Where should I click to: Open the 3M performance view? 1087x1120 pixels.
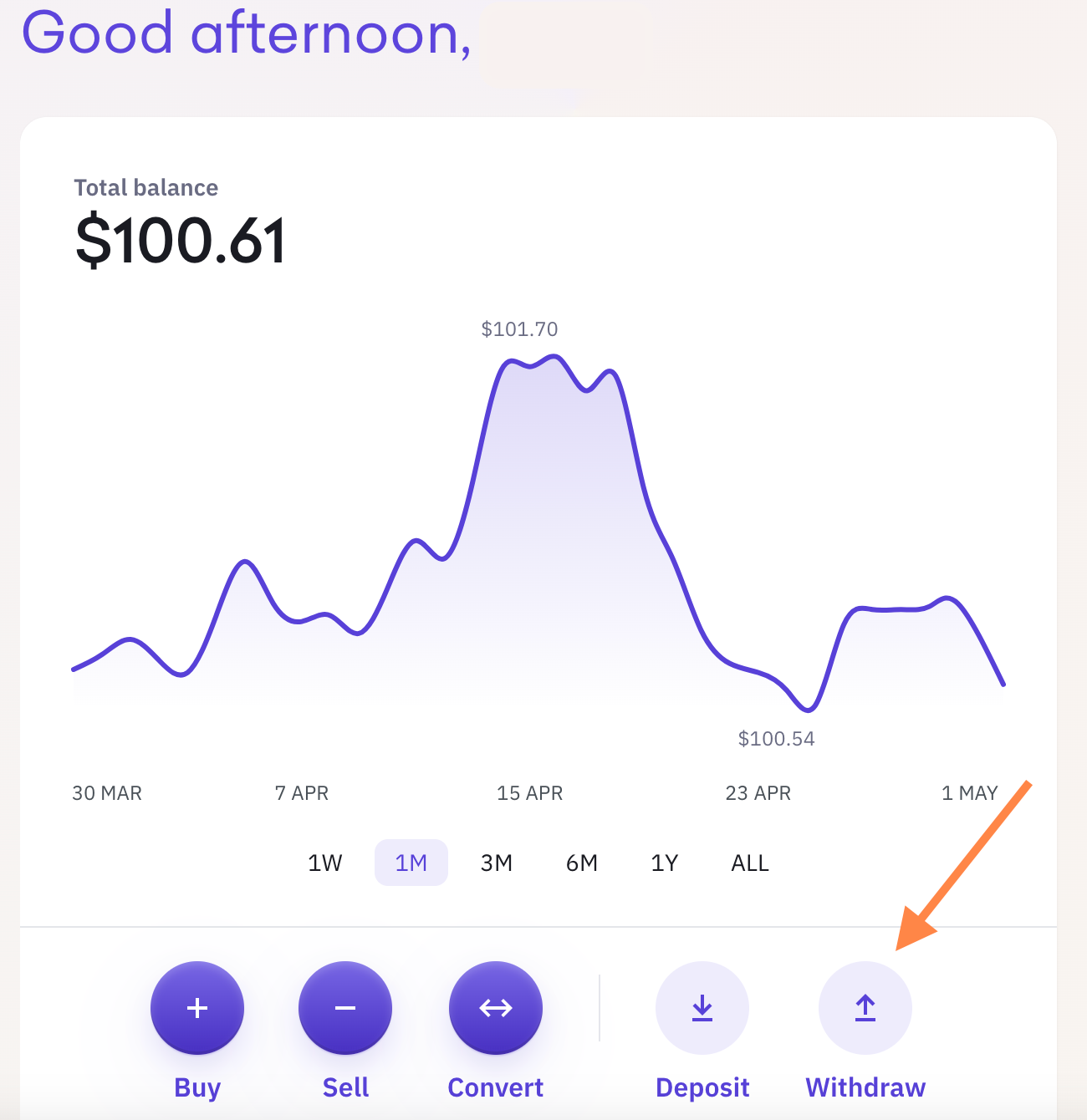498,863
